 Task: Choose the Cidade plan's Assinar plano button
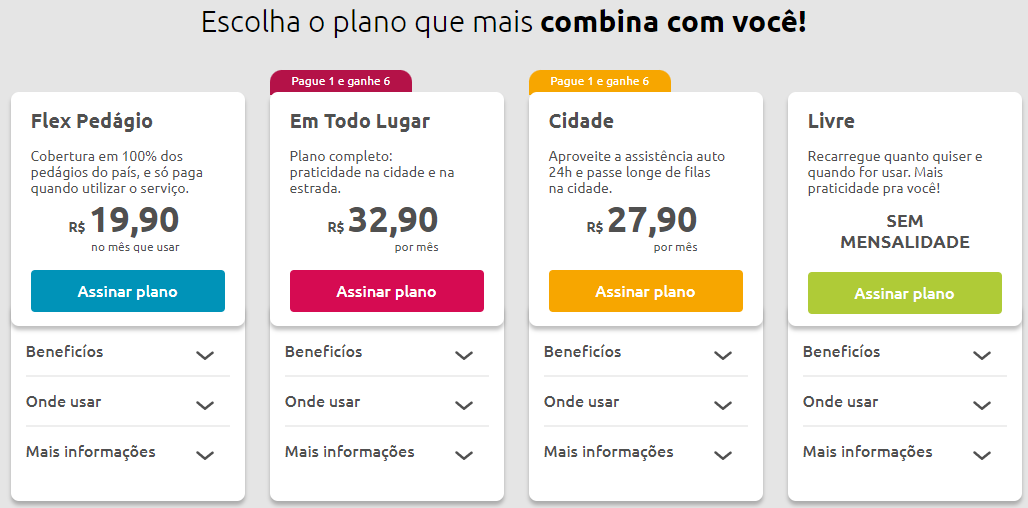pos(645,291)
